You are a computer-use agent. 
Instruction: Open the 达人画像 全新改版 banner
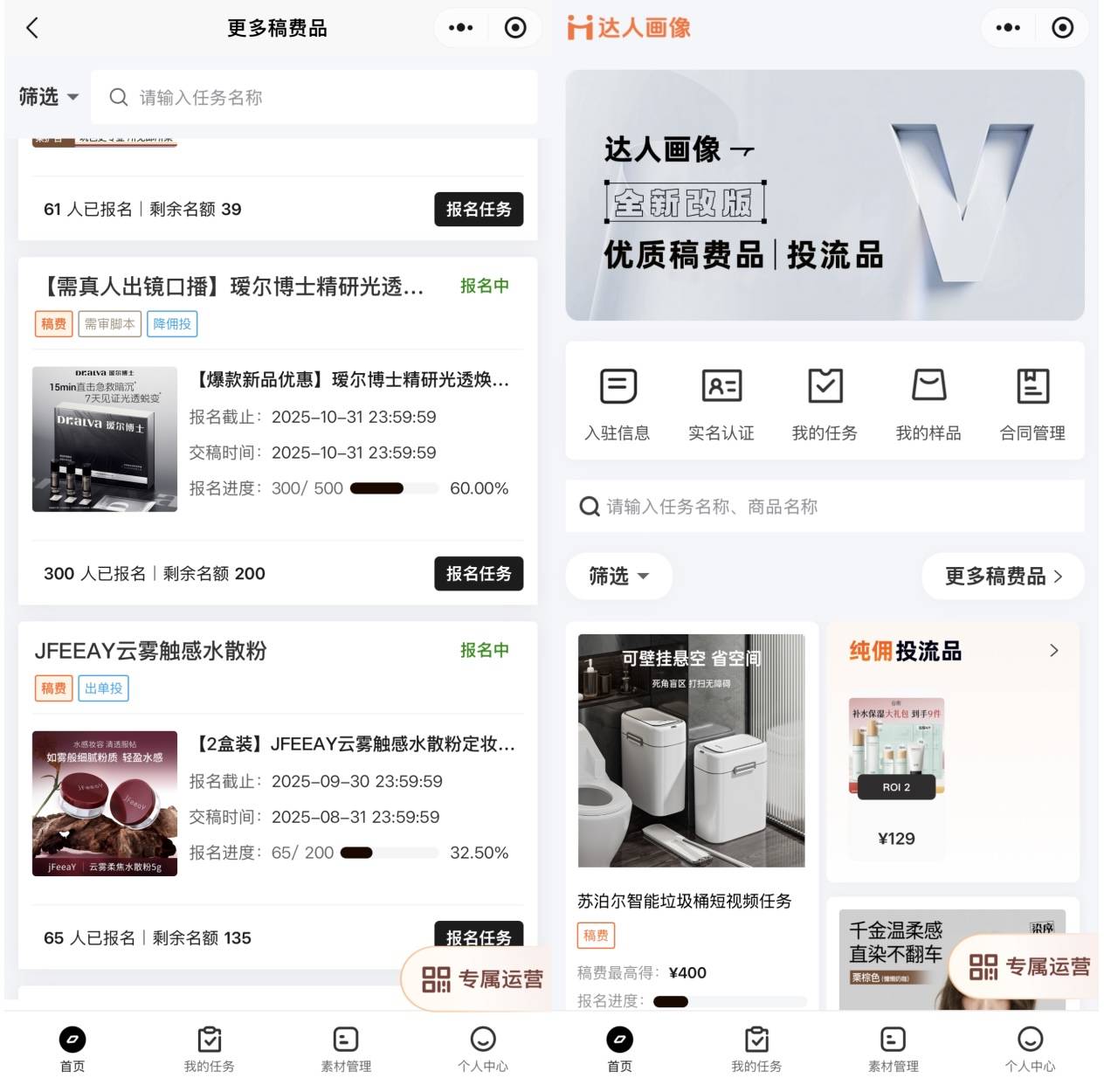click(x=825, y=196)
